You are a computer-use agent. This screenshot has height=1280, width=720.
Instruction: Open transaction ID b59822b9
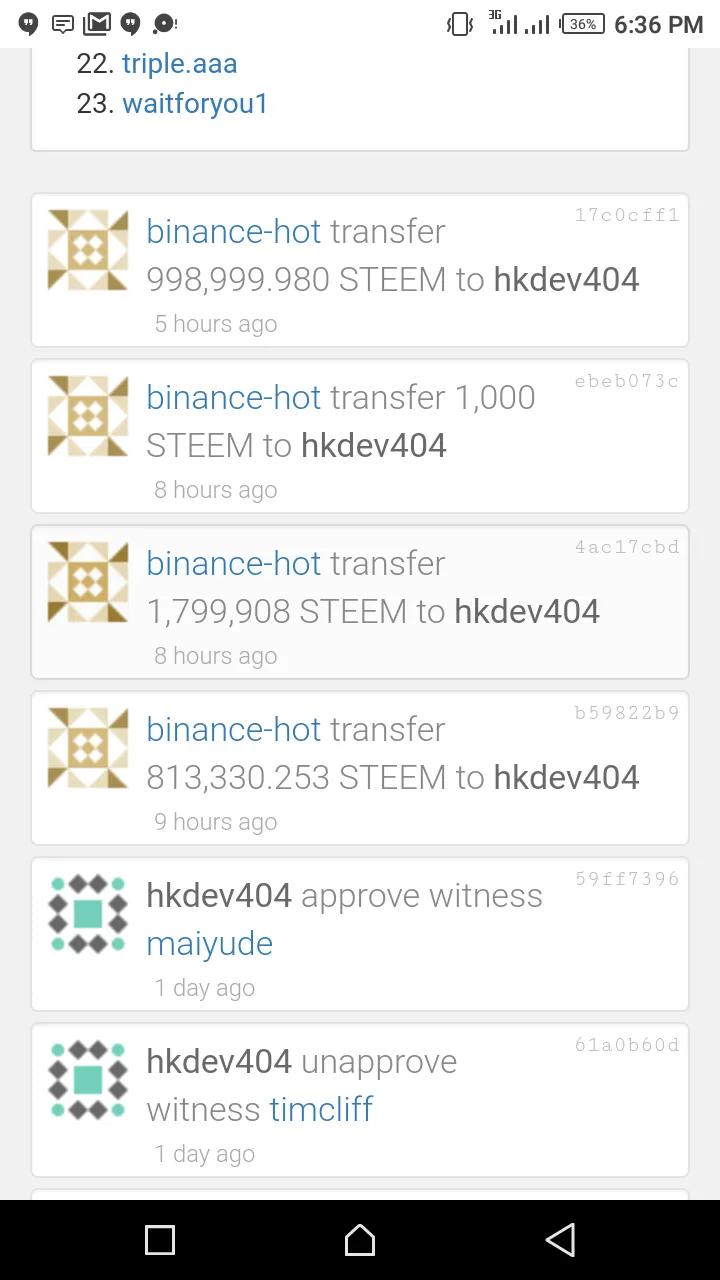point(627,713)
